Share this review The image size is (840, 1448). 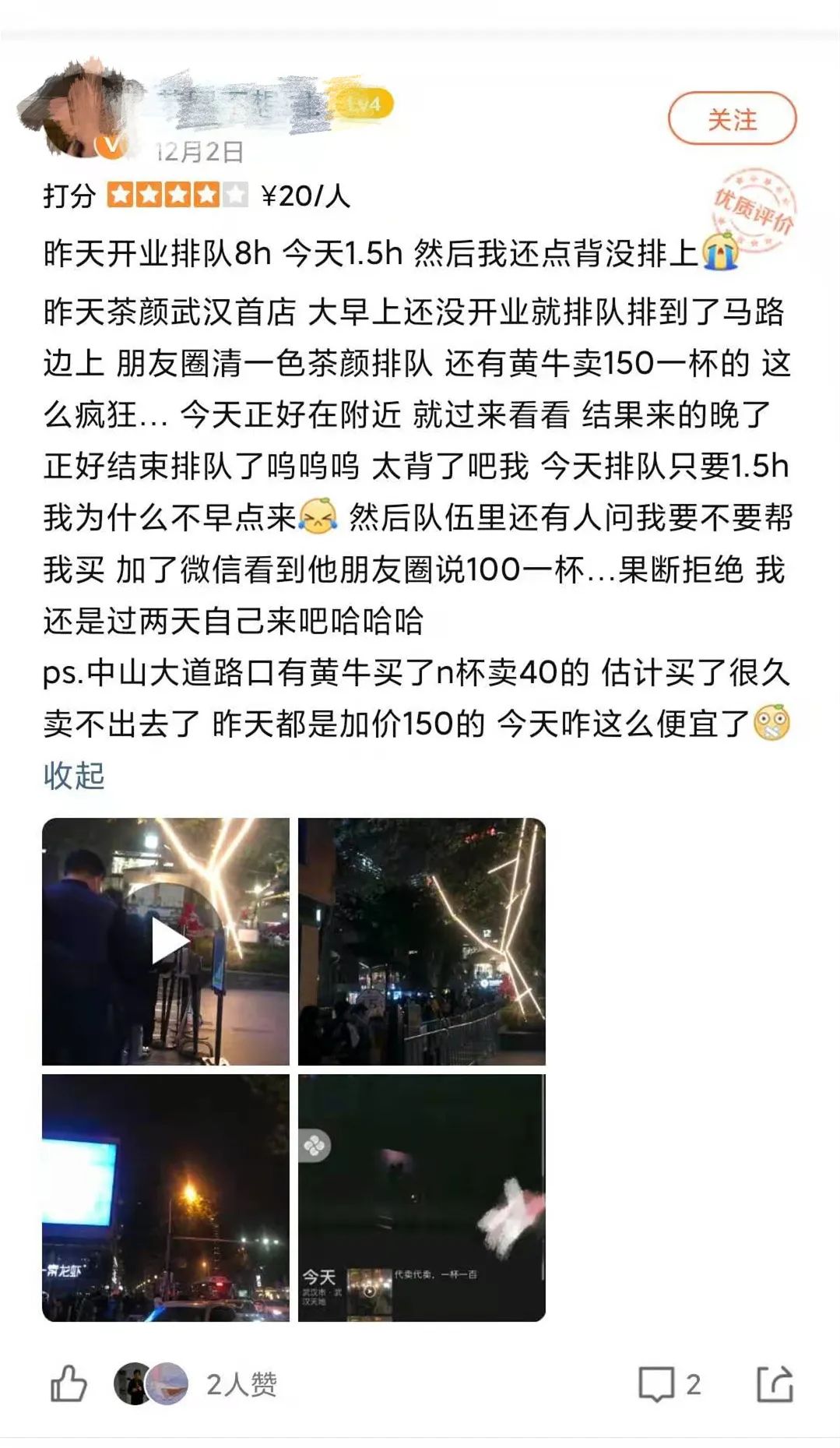coord(775,1383)
